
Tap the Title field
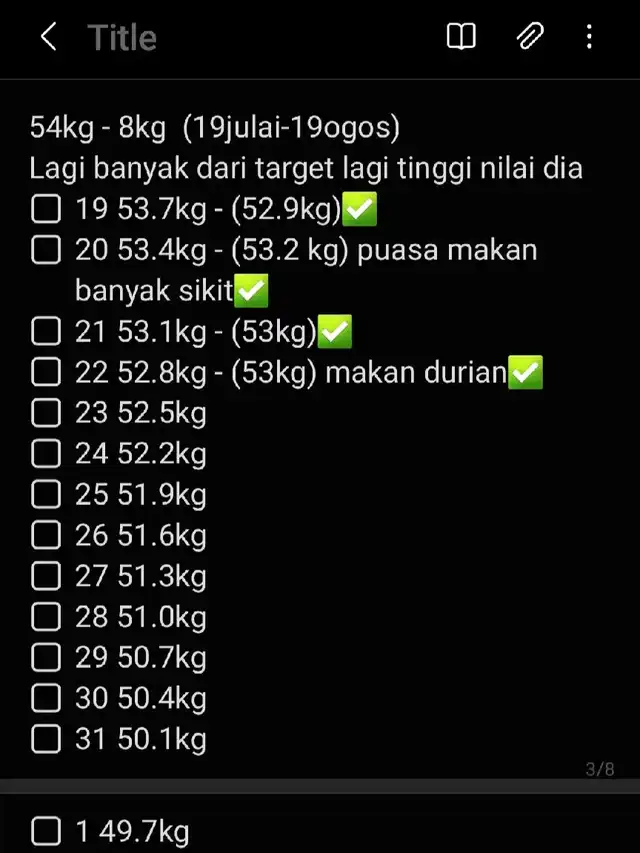122,38
